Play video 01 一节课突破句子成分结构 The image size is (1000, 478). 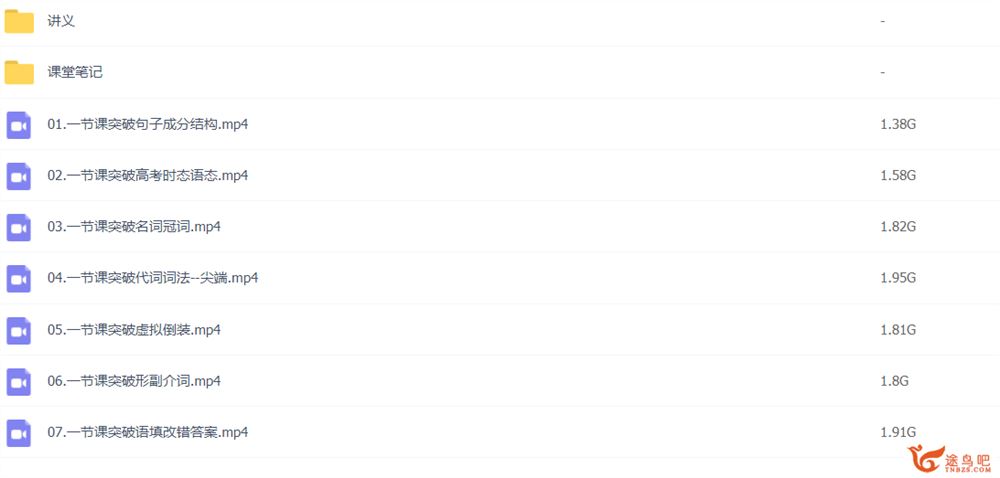pyautogui.click(x=148, y=124)
